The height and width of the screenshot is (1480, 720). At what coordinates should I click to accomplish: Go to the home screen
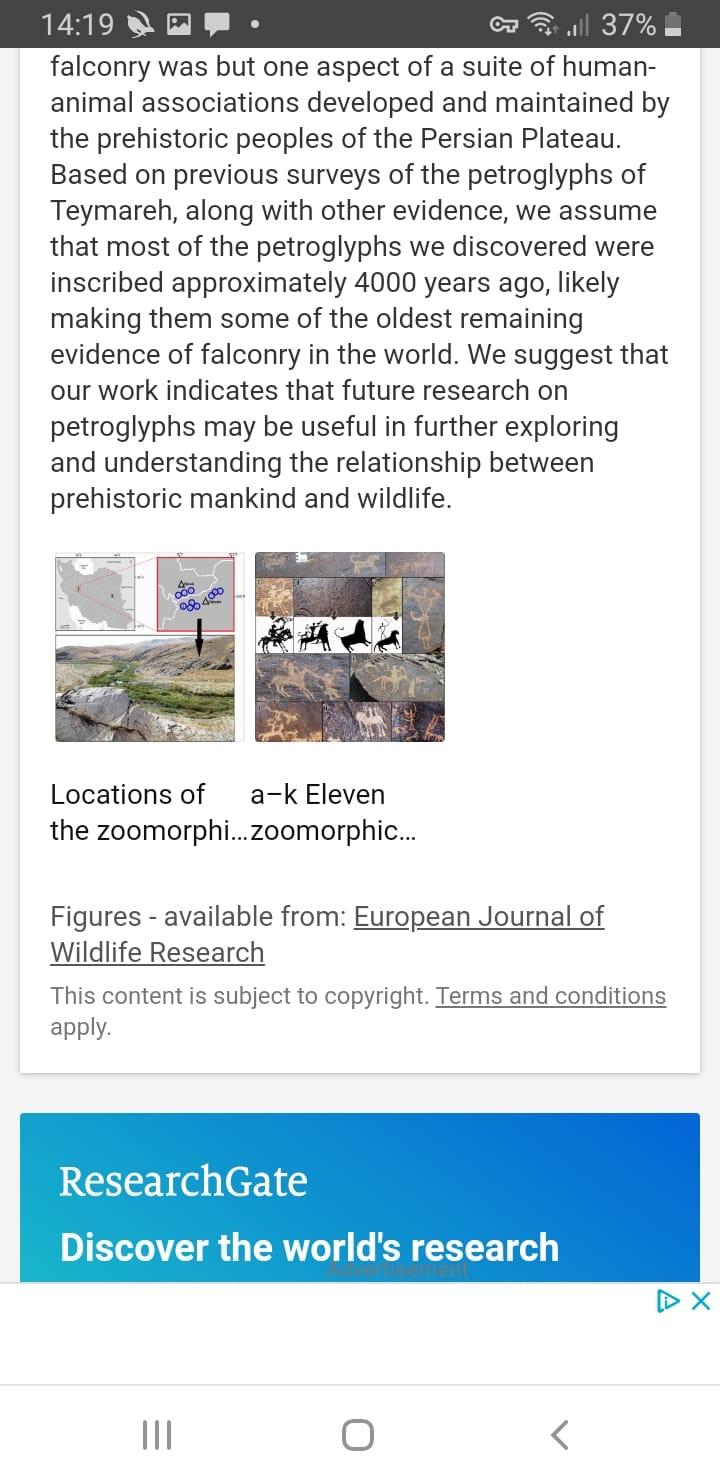pos(358,1435)
